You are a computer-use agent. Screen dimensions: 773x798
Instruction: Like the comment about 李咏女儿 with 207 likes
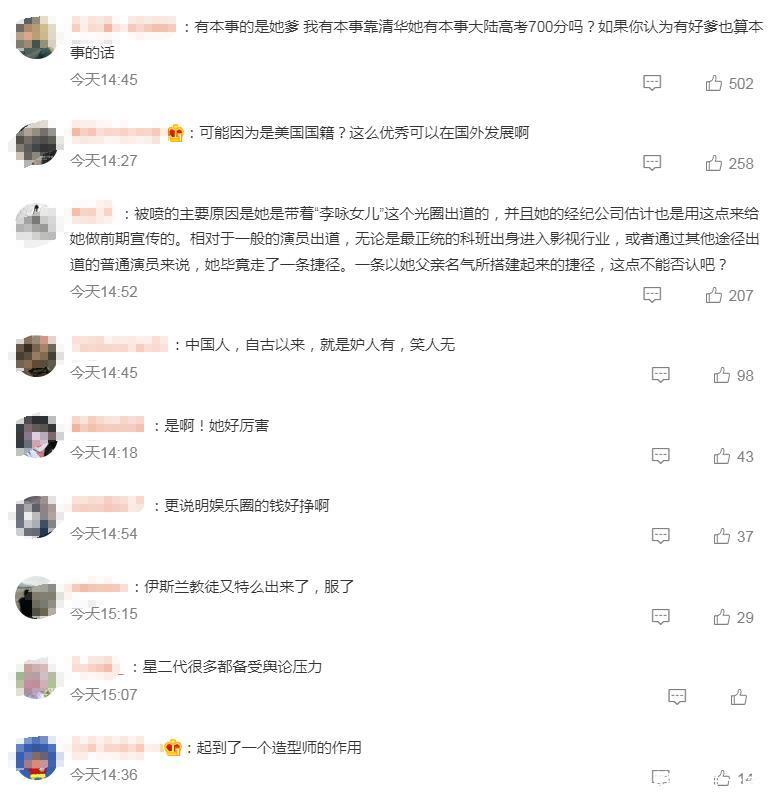pos(714,295)
